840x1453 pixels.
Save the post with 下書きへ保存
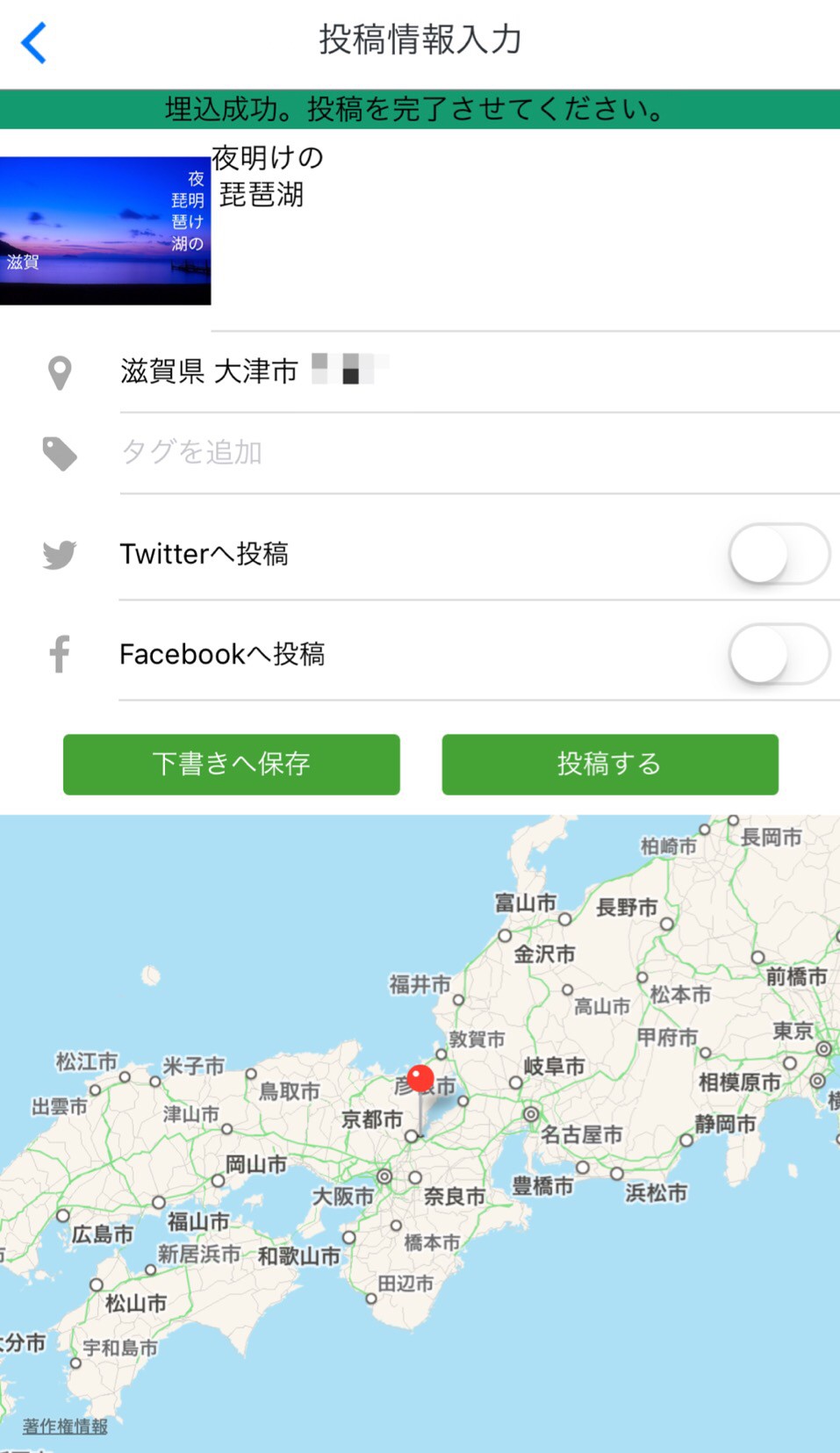(232, 764)
